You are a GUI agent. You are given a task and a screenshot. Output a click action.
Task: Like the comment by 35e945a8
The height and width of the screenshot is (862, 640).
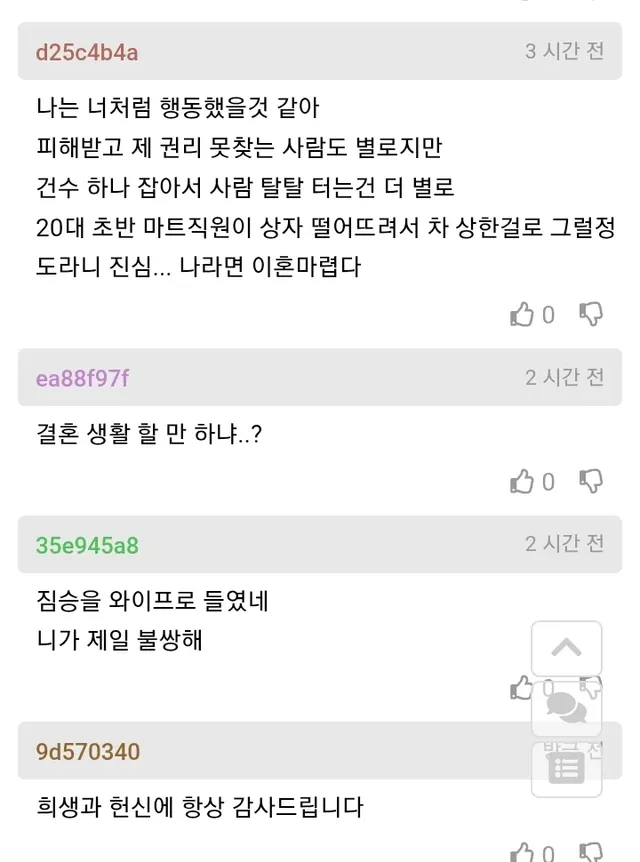pos(521,688)
